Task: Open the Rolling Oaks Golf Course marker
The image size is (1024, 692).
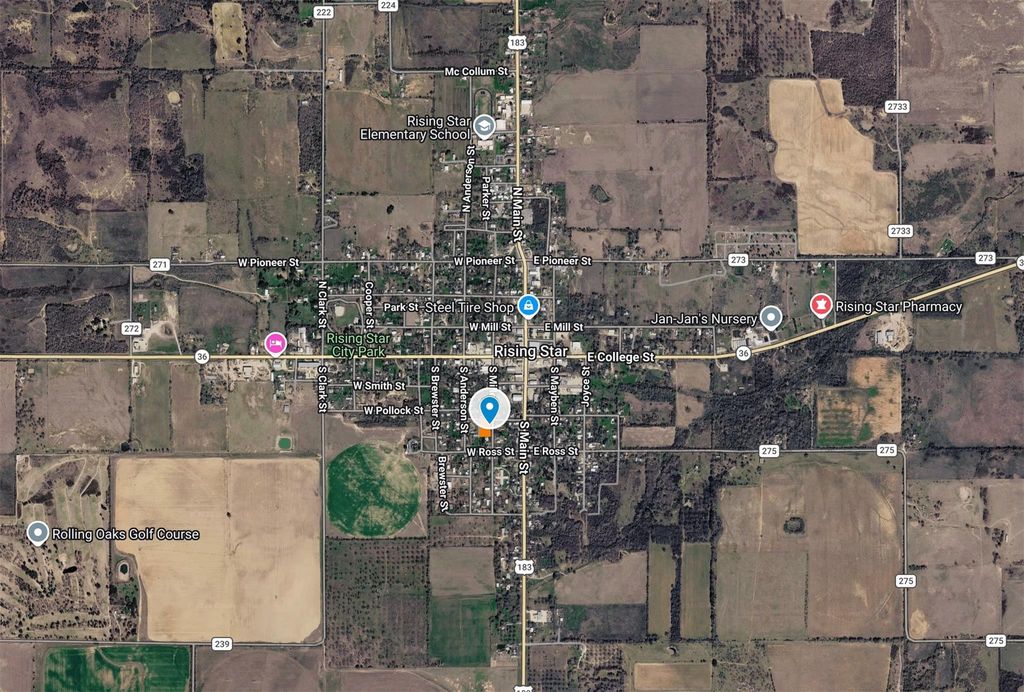Action: (38, 533)
